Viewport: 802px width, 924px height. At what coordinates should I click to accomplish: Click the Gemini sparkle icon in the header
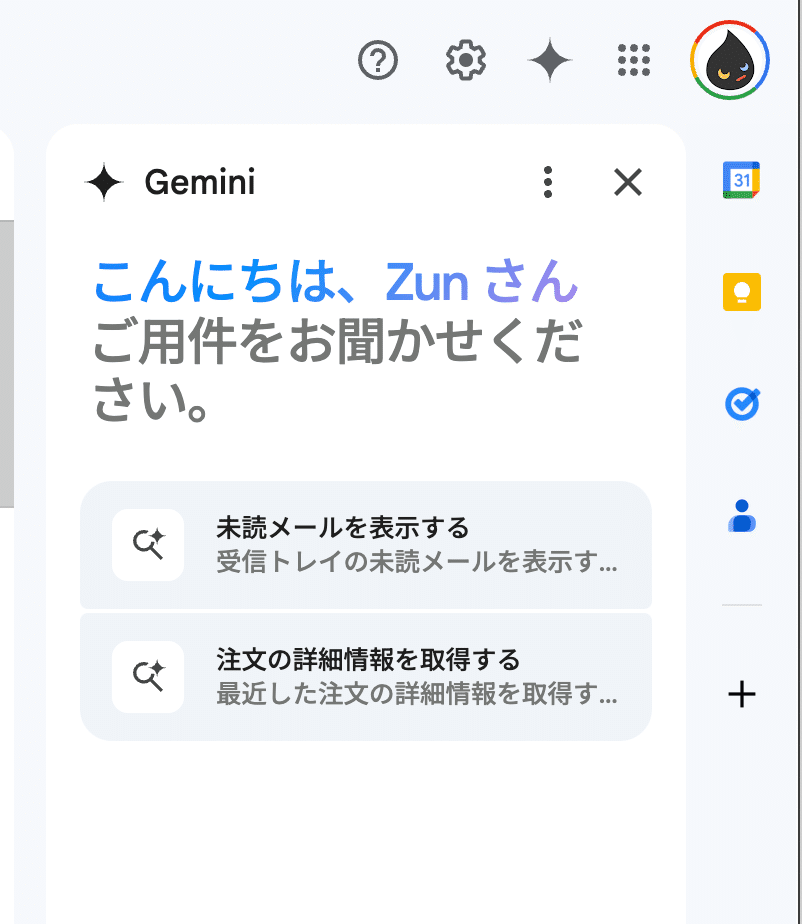550,60
